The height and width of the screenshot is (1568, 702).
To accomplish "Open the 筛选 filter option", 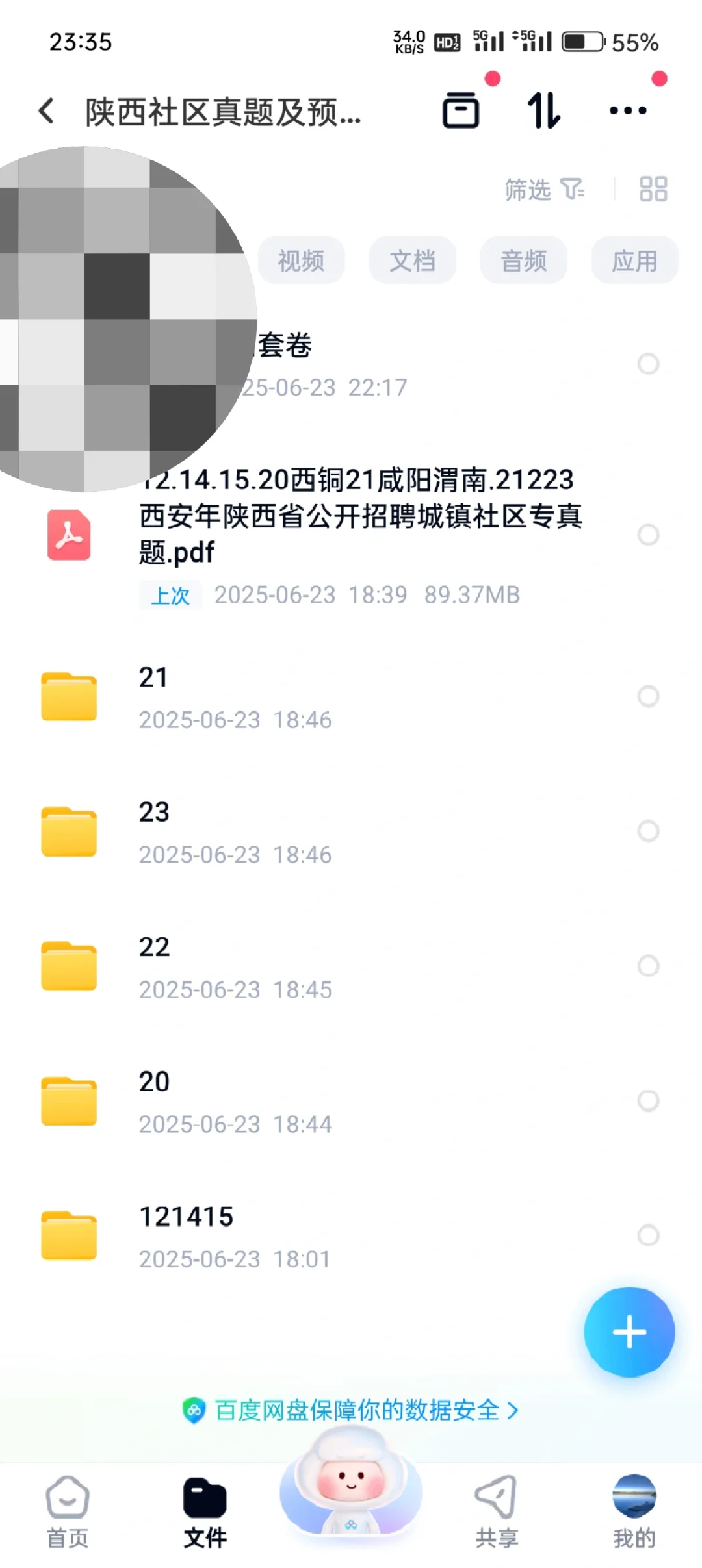I will [x=545, y=190].
